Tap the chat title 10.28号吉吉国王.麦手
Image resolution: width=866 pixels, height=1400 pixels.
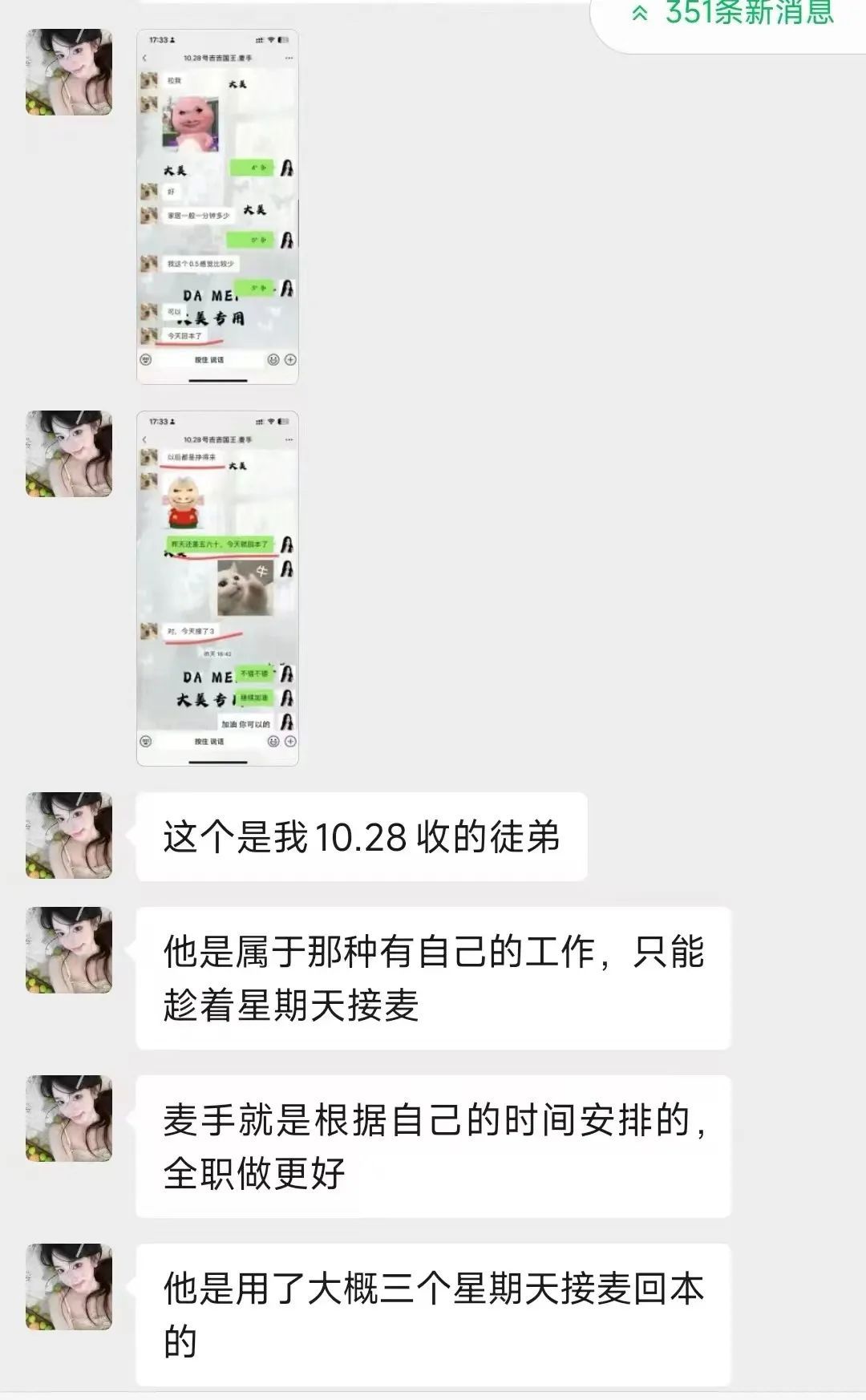[218, 57]
